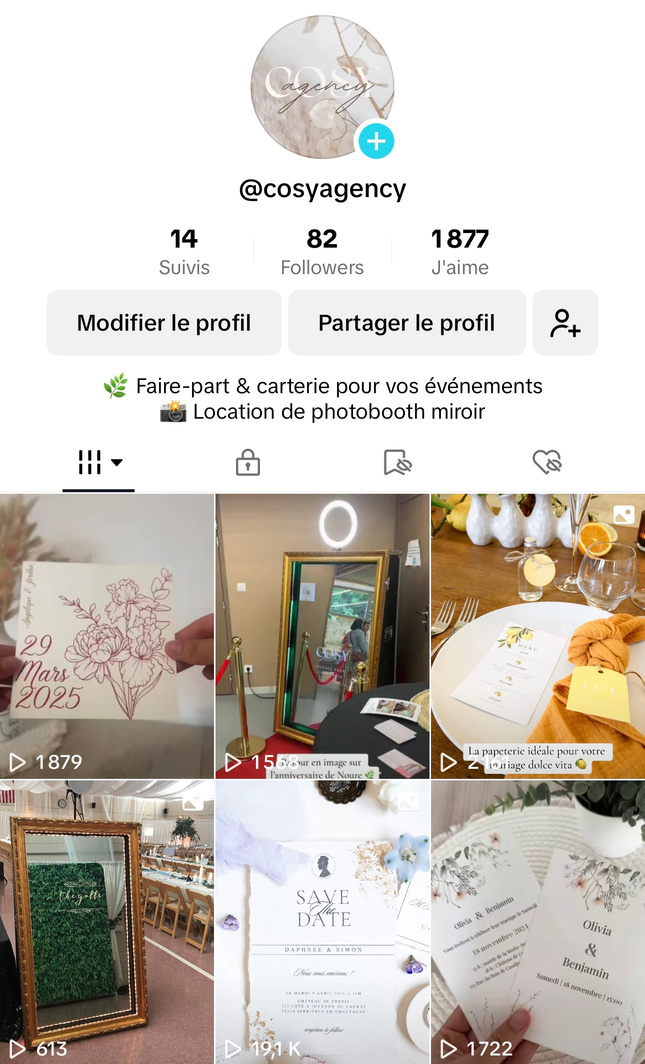
Task: Open the add friends icon
Action: tap(565, 323)
